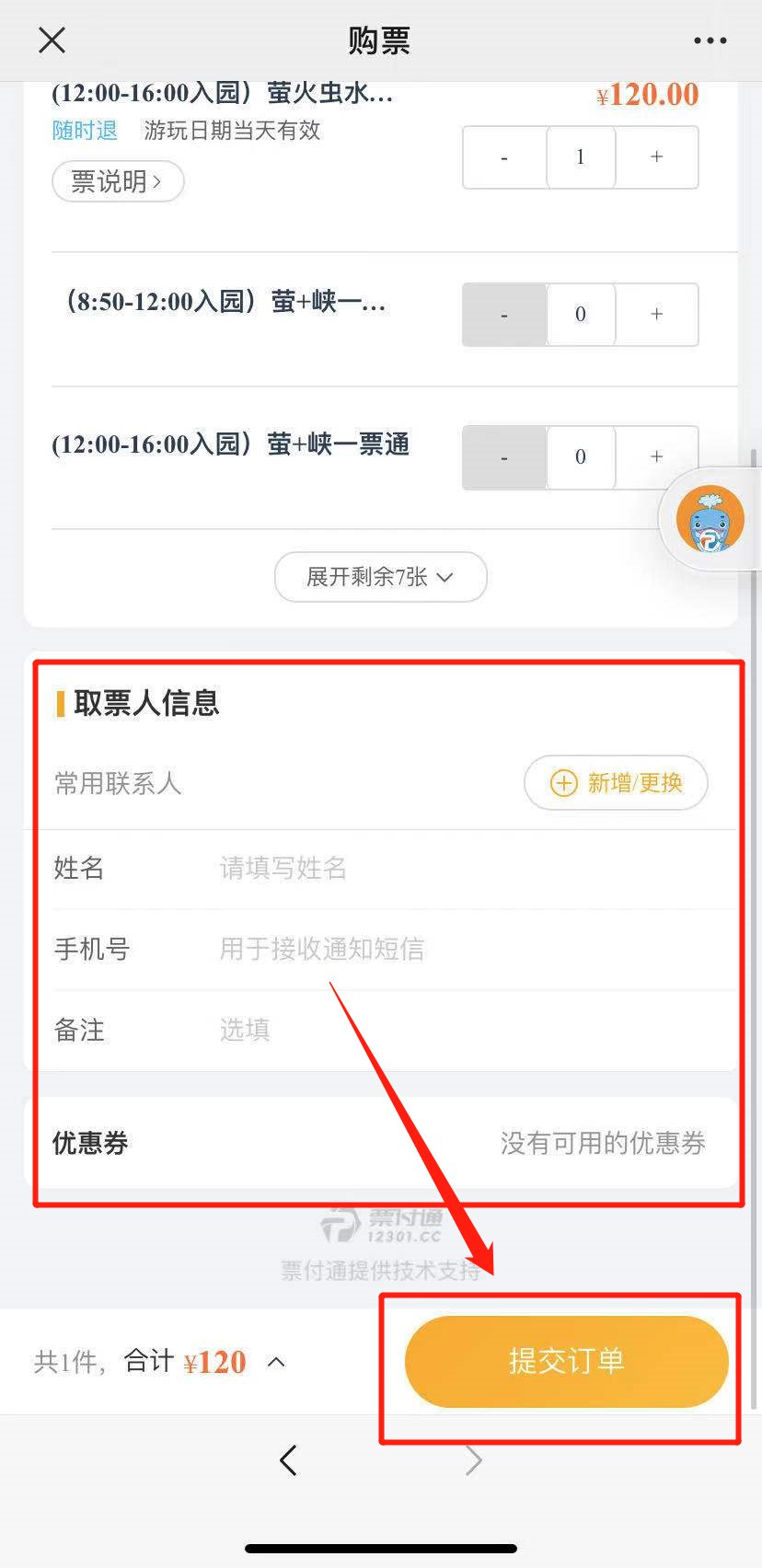Close the ticket purchase page
The width and height of the screenshot is (762, 1568).
52,40
